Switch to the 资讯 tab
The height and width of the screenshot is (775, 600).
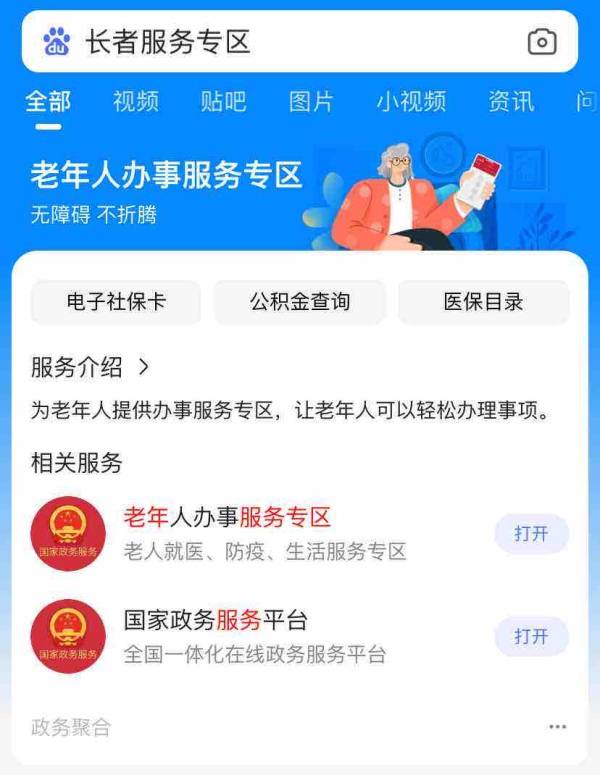511,101
